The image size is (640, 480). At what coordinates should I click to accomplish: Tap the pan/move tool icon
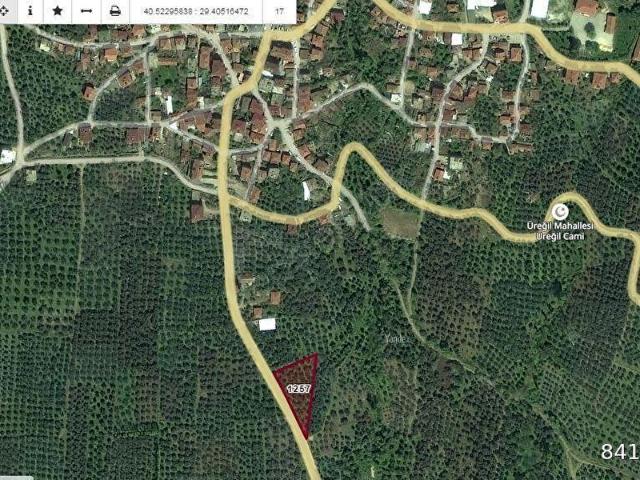click(3, 11)
